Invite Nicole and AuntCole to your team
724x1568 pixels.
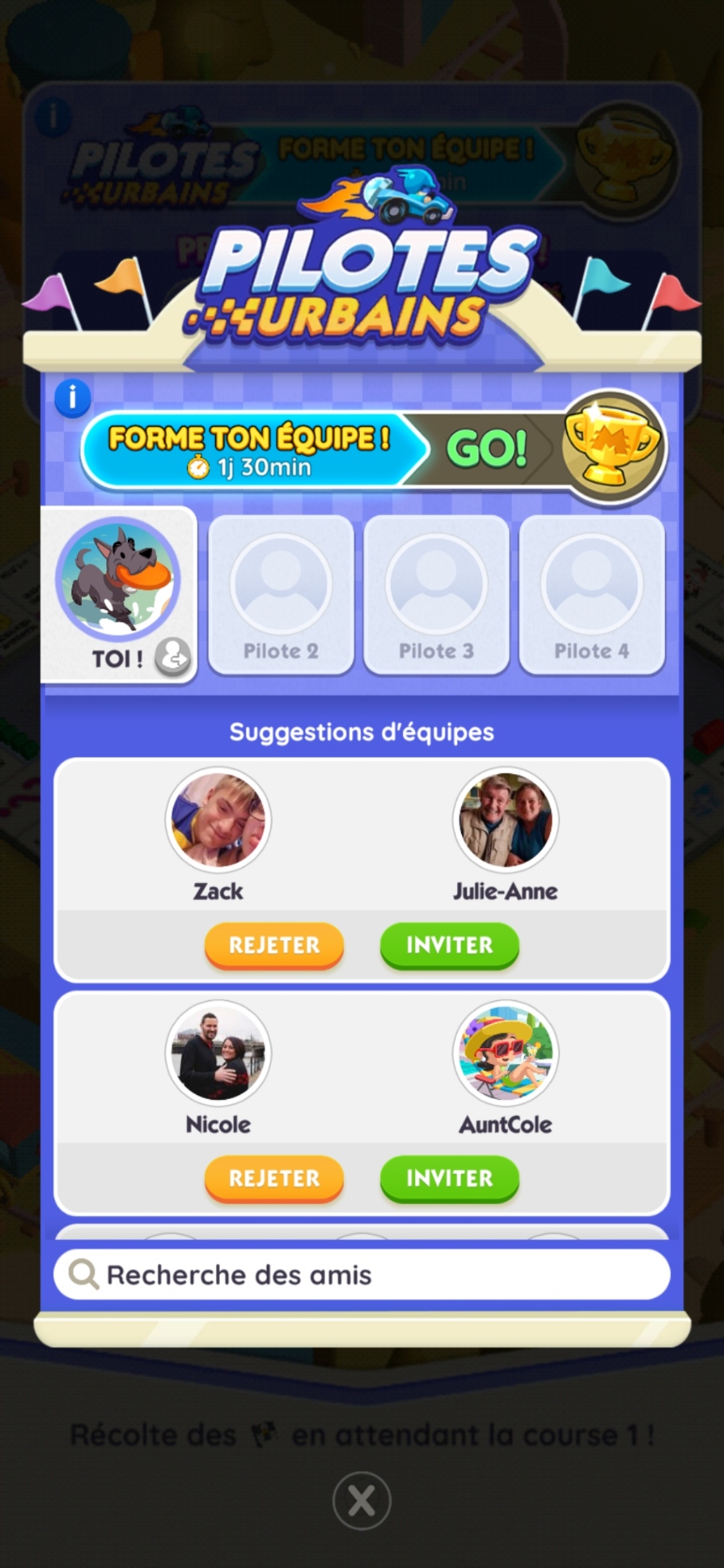pos(449,1179)
